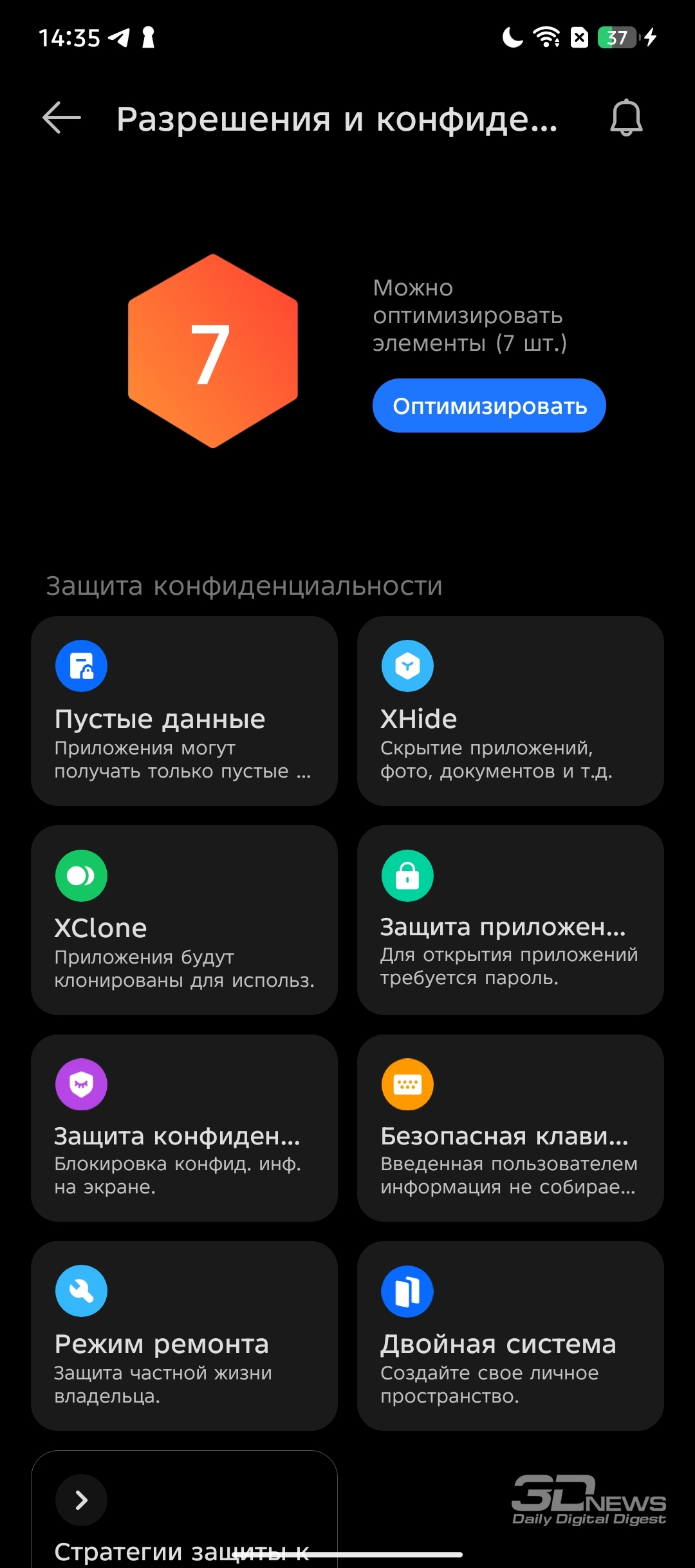Tap the Оптимизировать button
Image resolution: width=695 pixels, height=1568 pixels.
489,406
